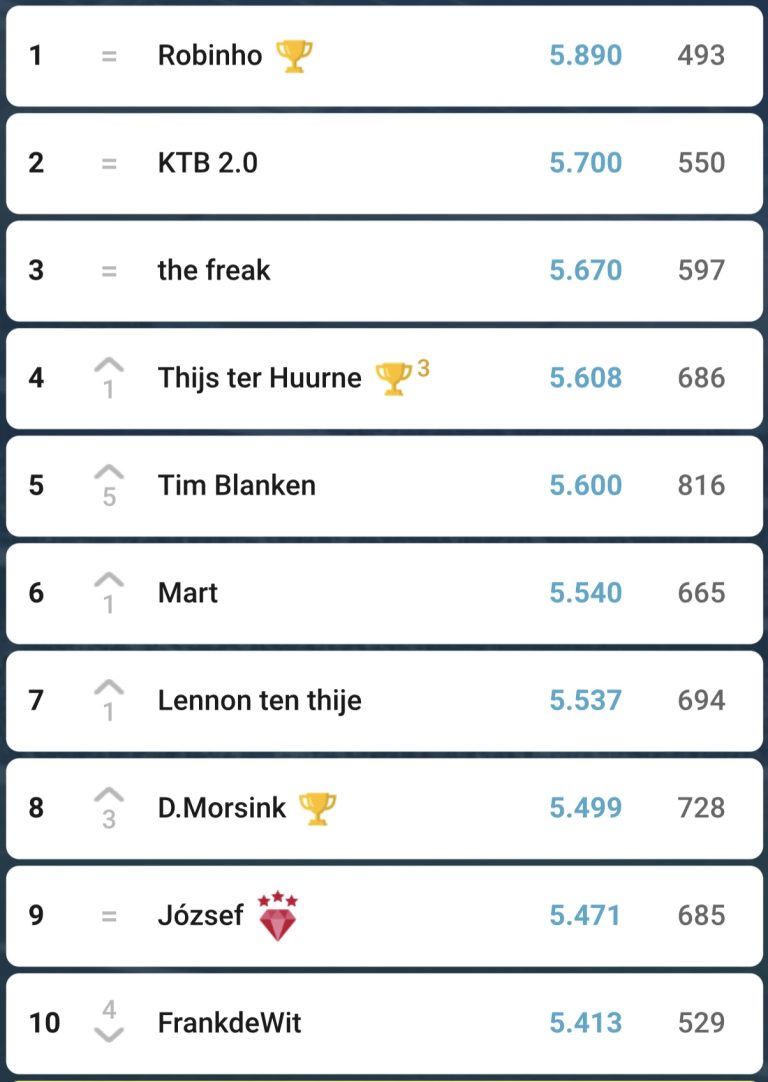768x1082 pixels.
Task: Open the KTB 2.0 ranking row
Action: click(x=207, y=163)
